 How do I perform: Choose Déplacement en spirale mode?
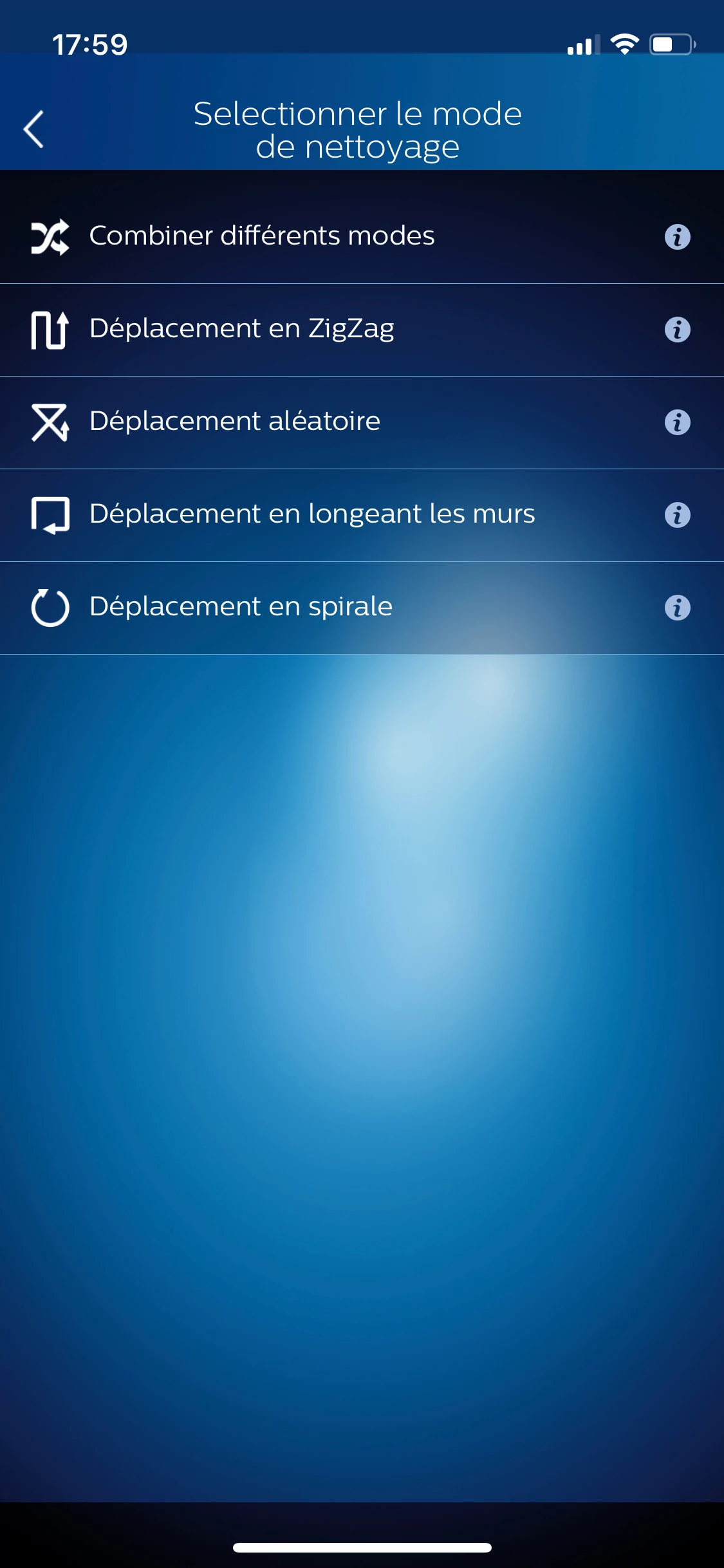(x=362, y=608)
